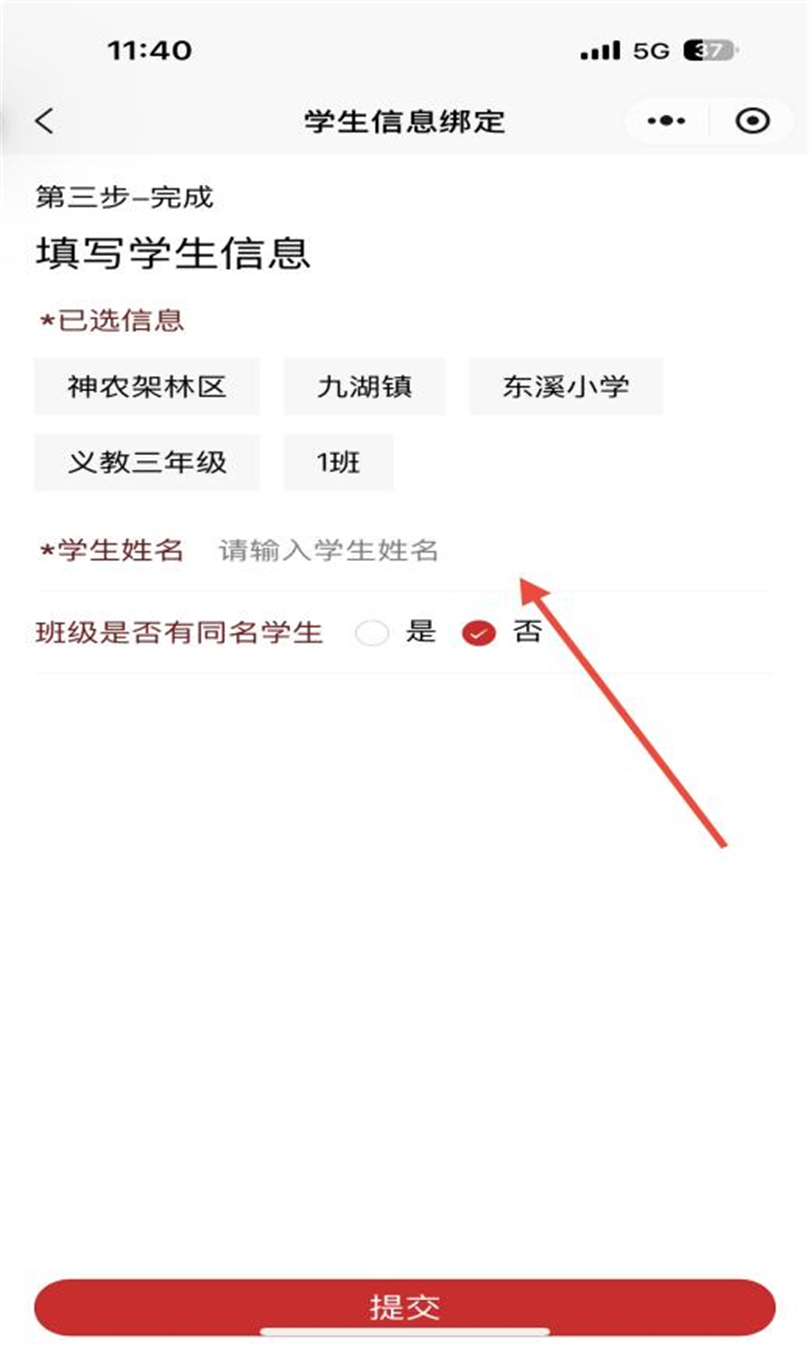The height and width of the screenshot is (1348, 810).
Task: Go back using the top-left arrow
Action: point(44,121)
